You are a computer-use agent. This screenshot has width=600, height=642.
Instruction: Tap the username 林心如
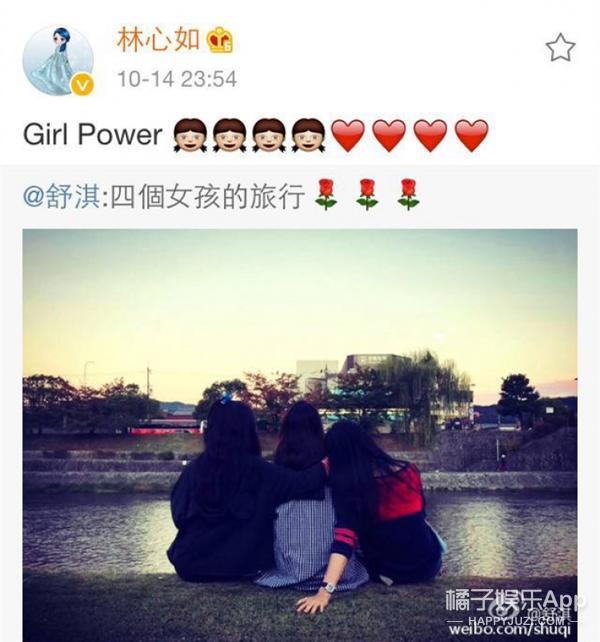[x=158, y=41]
